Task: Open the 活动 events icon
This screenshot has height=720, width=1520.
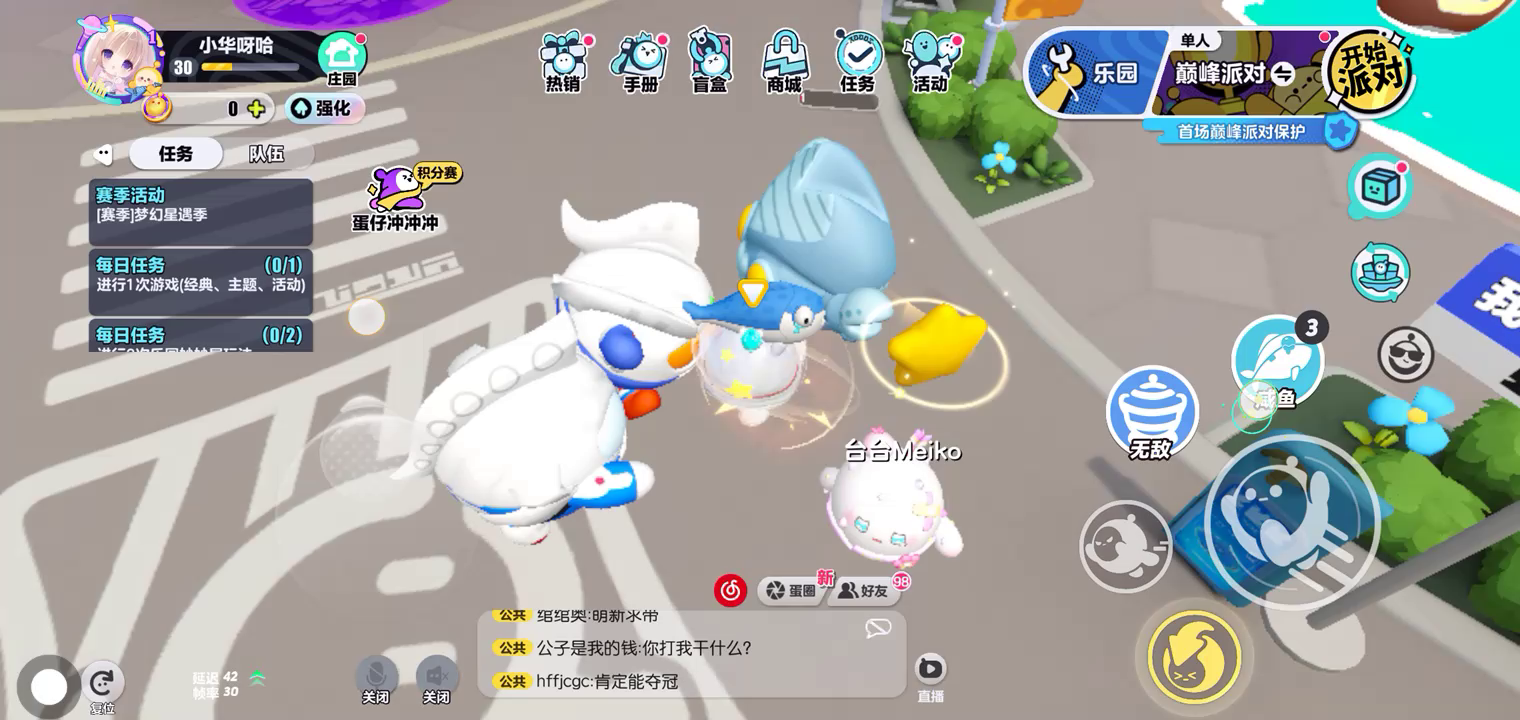Action: (x=930, y=62)
